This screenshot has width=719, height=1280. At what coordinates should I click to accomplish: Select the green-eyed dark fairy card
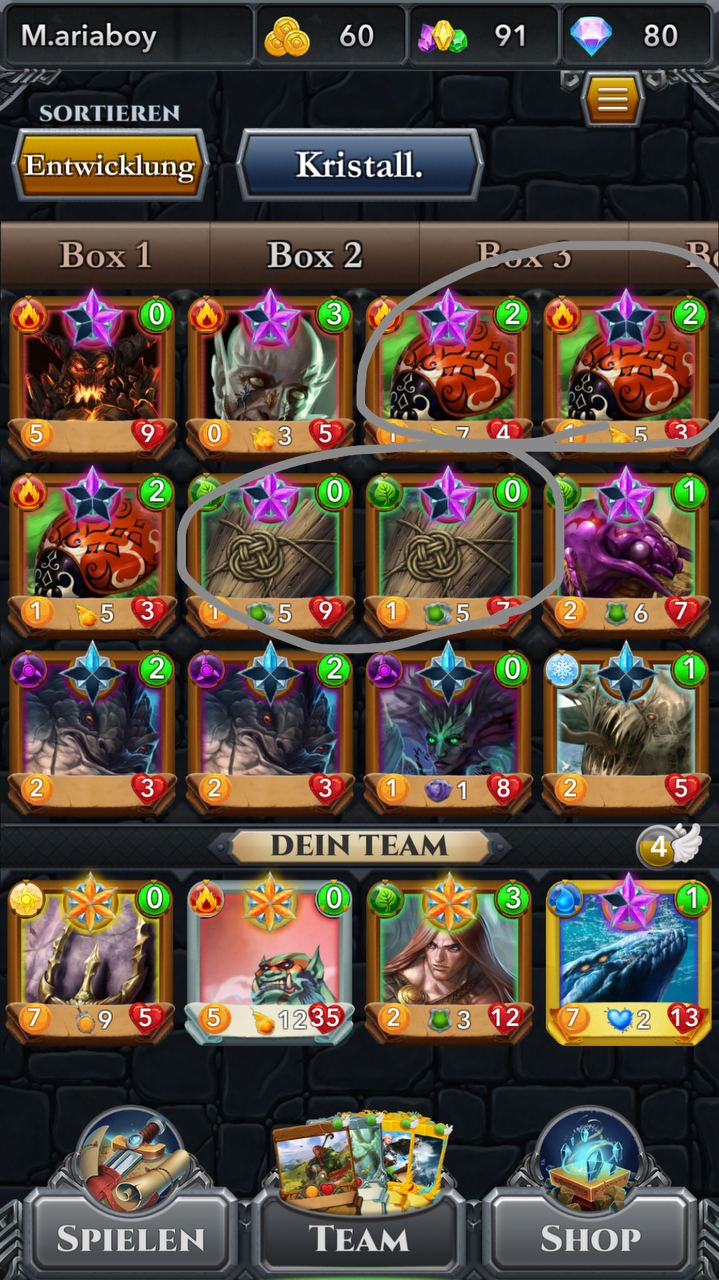448,731
